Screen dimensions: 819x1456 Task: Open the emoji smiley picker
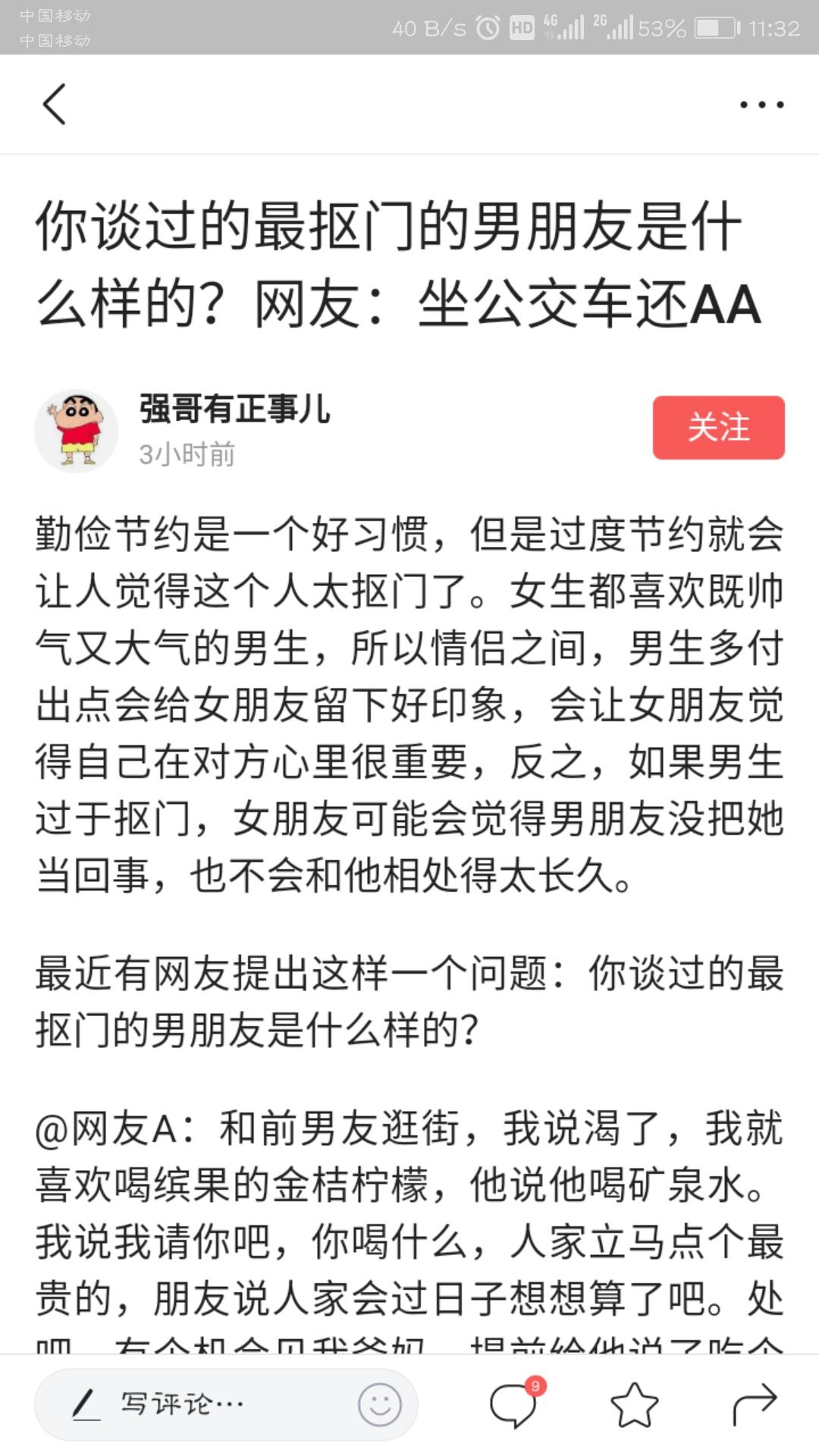pos(380,1404)
